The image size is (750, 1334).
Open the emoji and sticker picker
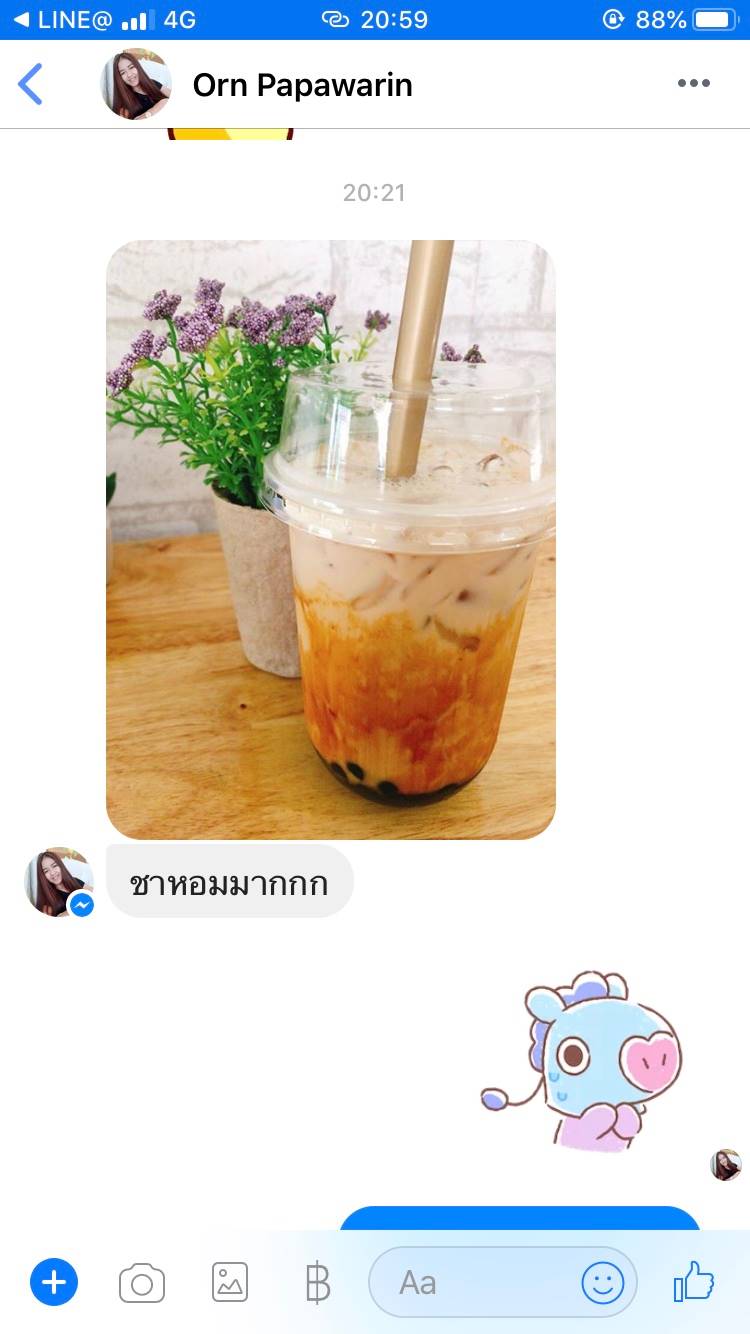coord(603,1283)
